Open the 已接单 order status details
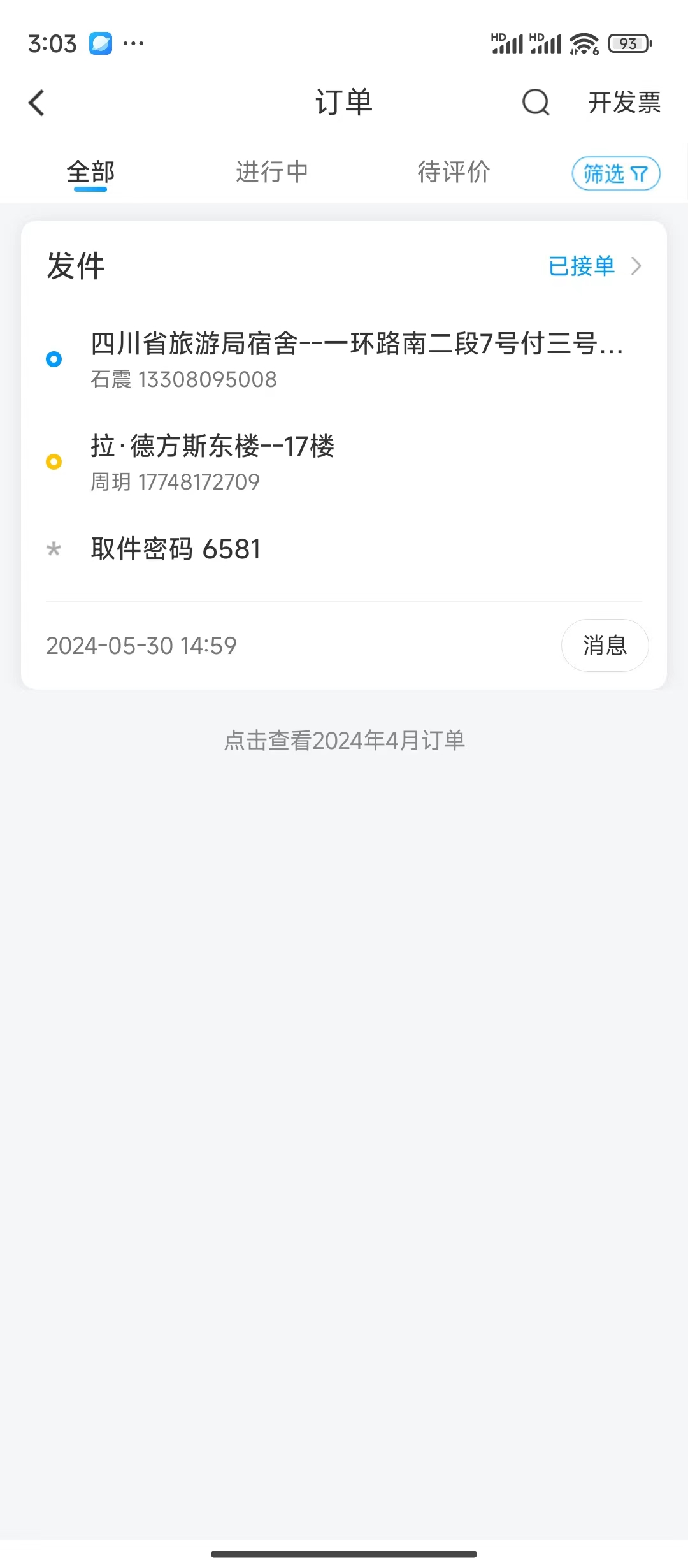The image size is (688, 1568). click(595, 266)
